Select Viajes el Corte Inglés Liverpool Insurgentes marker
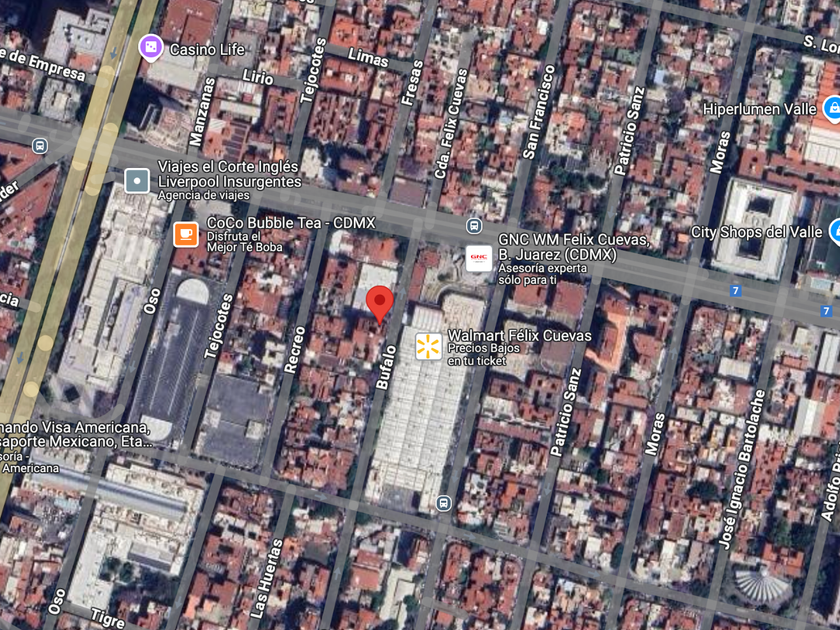This screenshot has width=840, height=630. [137, 181]
